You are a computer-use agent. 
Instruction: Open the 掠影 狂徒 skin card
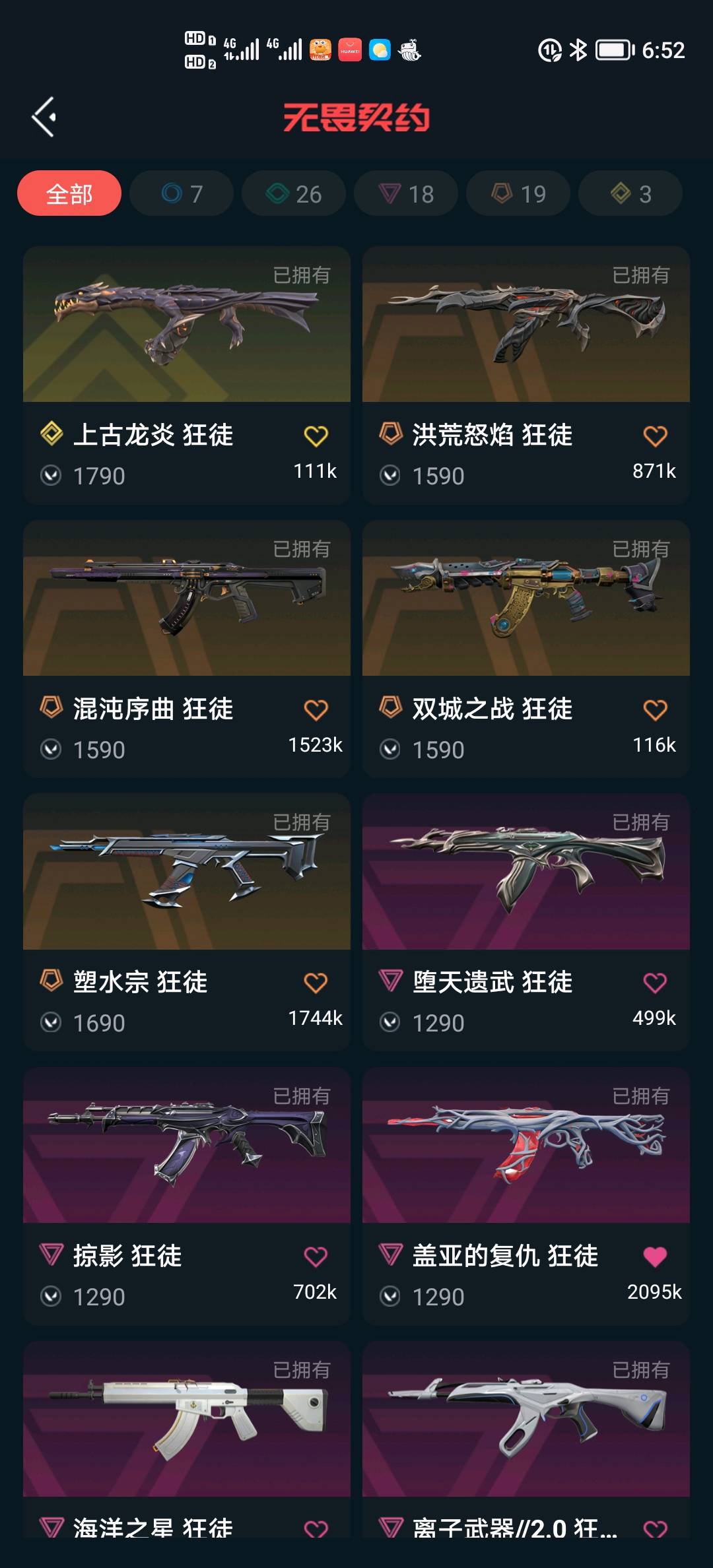pyautogui.click(x=187, y=1196)
